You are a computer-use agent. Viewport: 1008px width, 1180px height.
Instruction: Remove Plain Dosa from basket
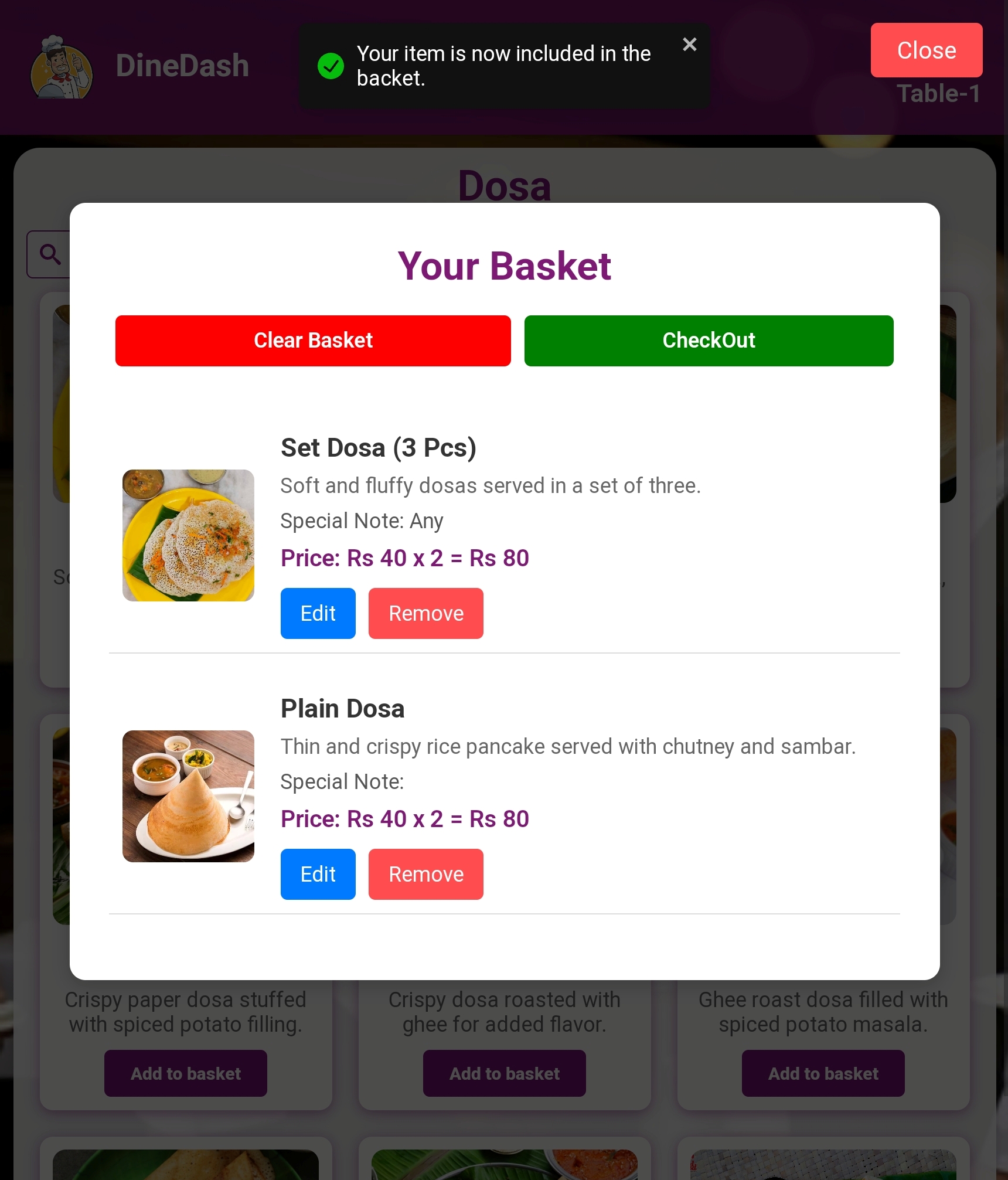425,874
